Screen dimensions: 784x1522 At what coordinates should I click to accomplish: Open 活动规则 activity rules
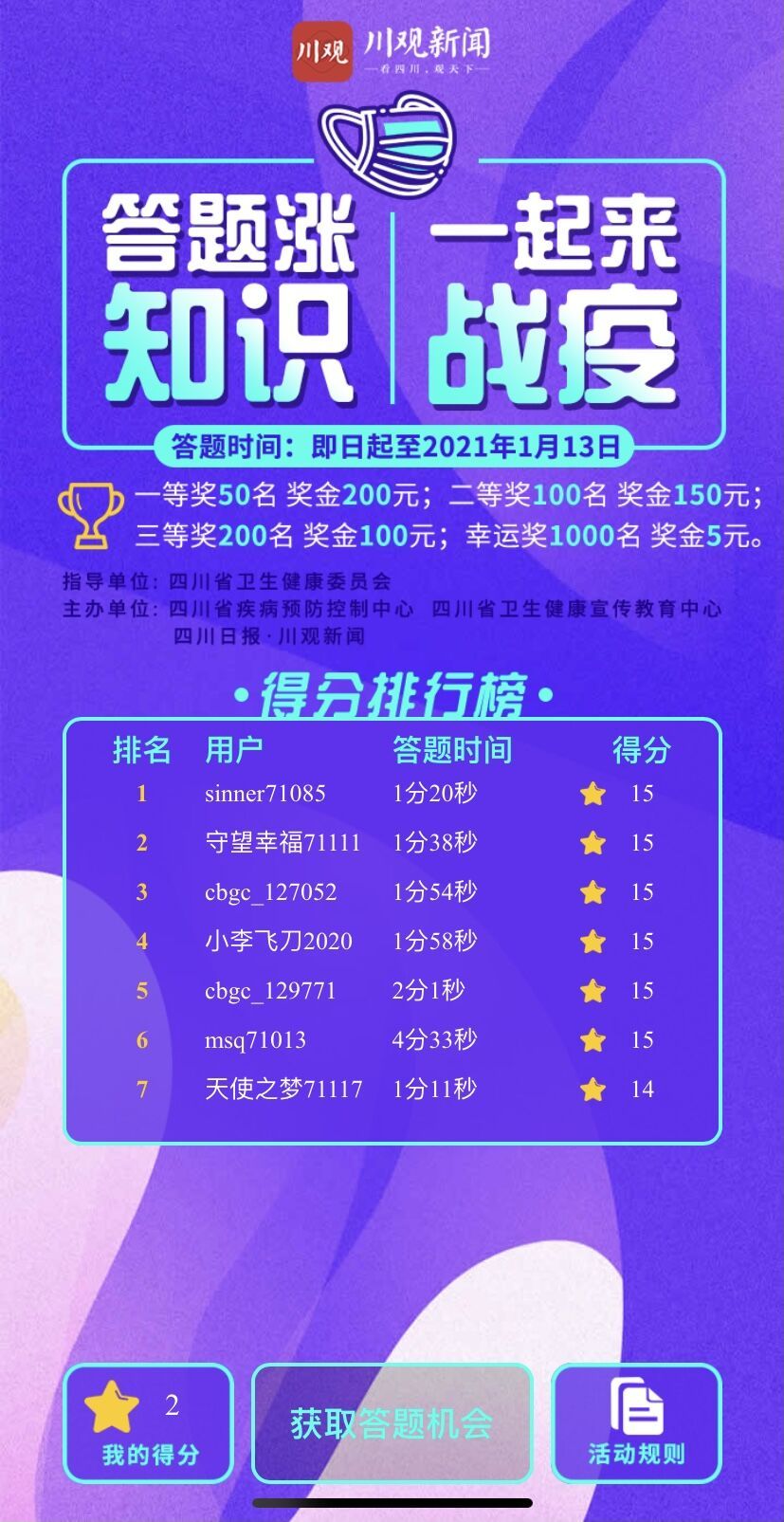636,1423
